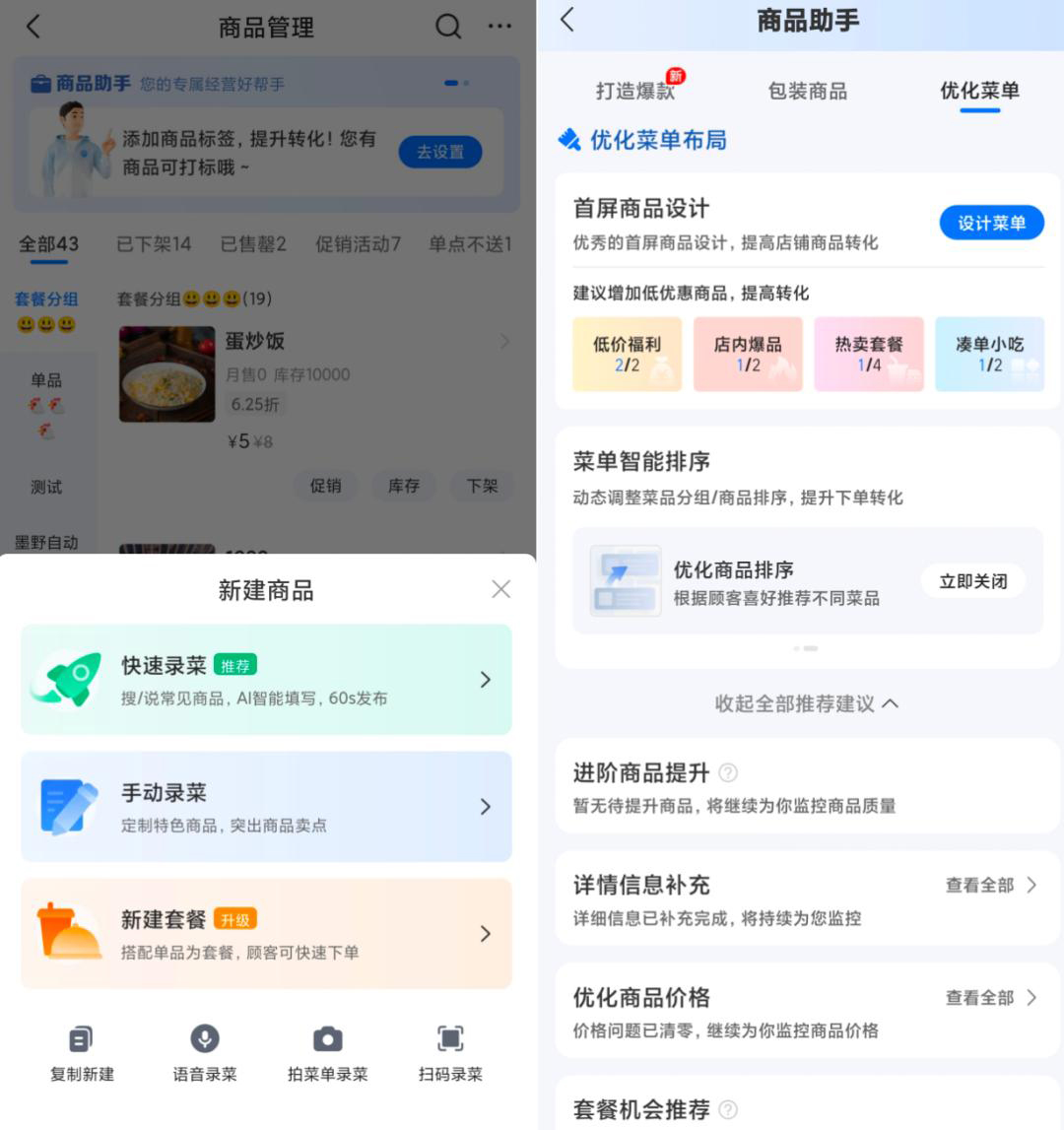The height and width of the screenshot is (1130, 1064).
Task: Collapse 收起全部推荐建议
Action: [x=807, y=703]
